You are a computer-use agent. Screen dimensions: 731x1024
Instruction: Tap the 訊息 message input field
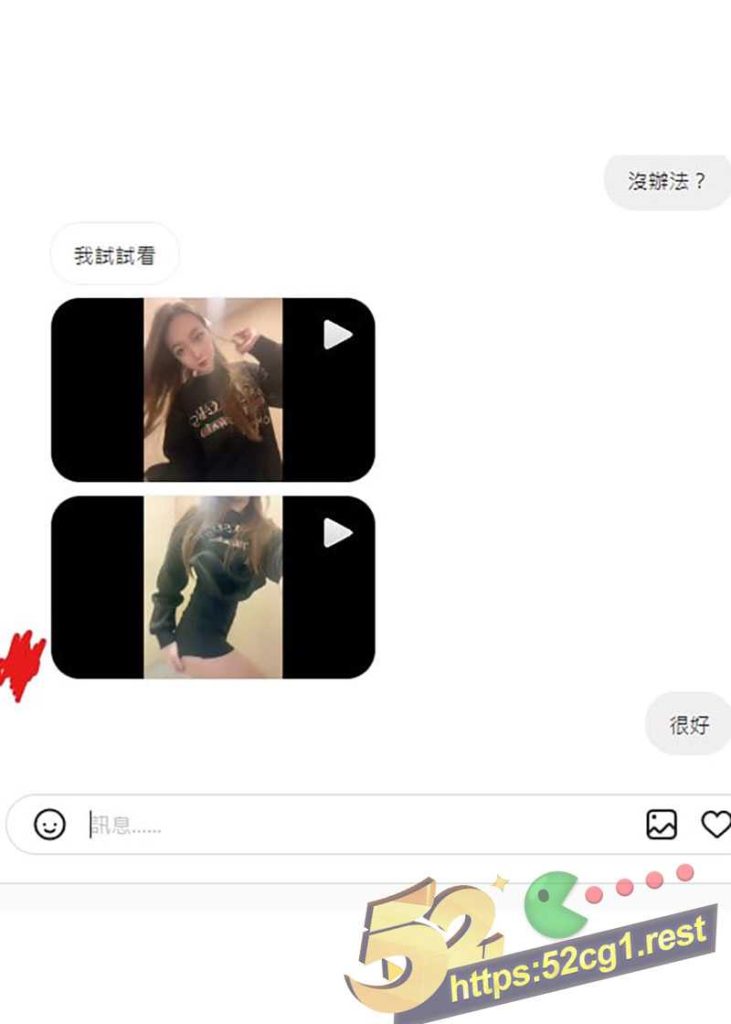(x=350, y=826)
